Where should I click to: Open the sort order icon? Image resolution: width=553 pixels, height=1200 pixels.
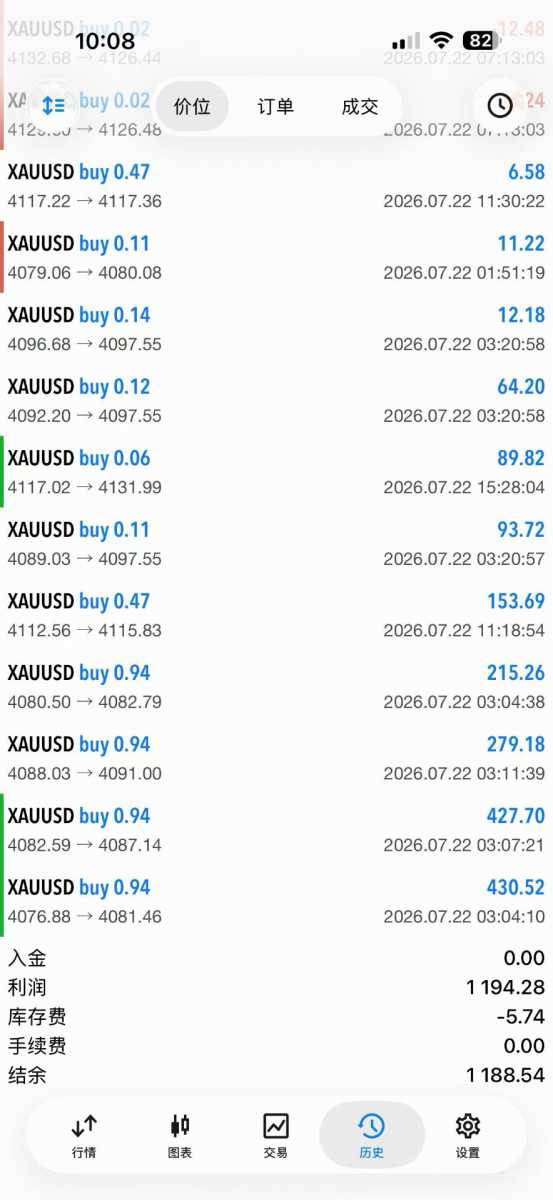tap(53, 105)
